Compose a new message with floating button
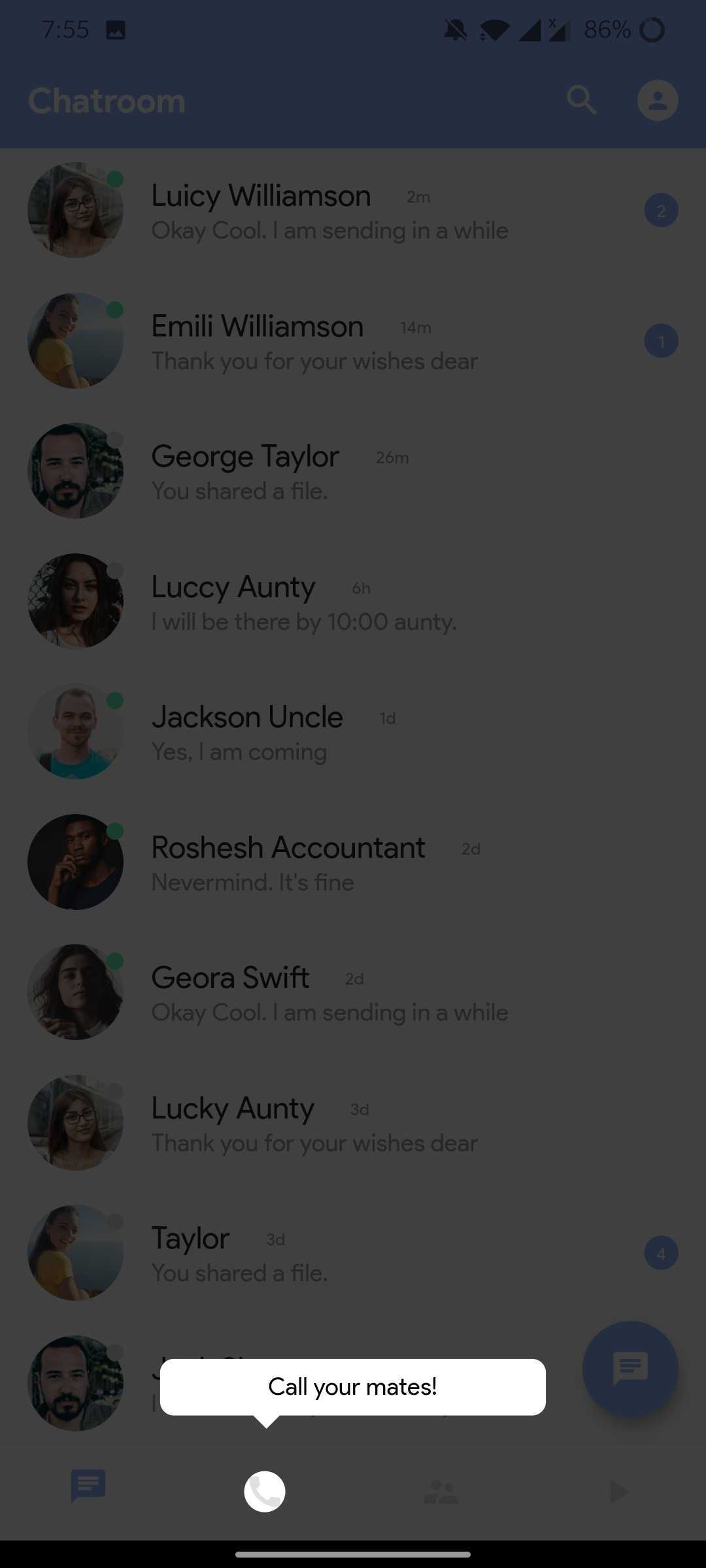The width and height of the screenshot is (706, 1568). click(x=630, y=1369)
